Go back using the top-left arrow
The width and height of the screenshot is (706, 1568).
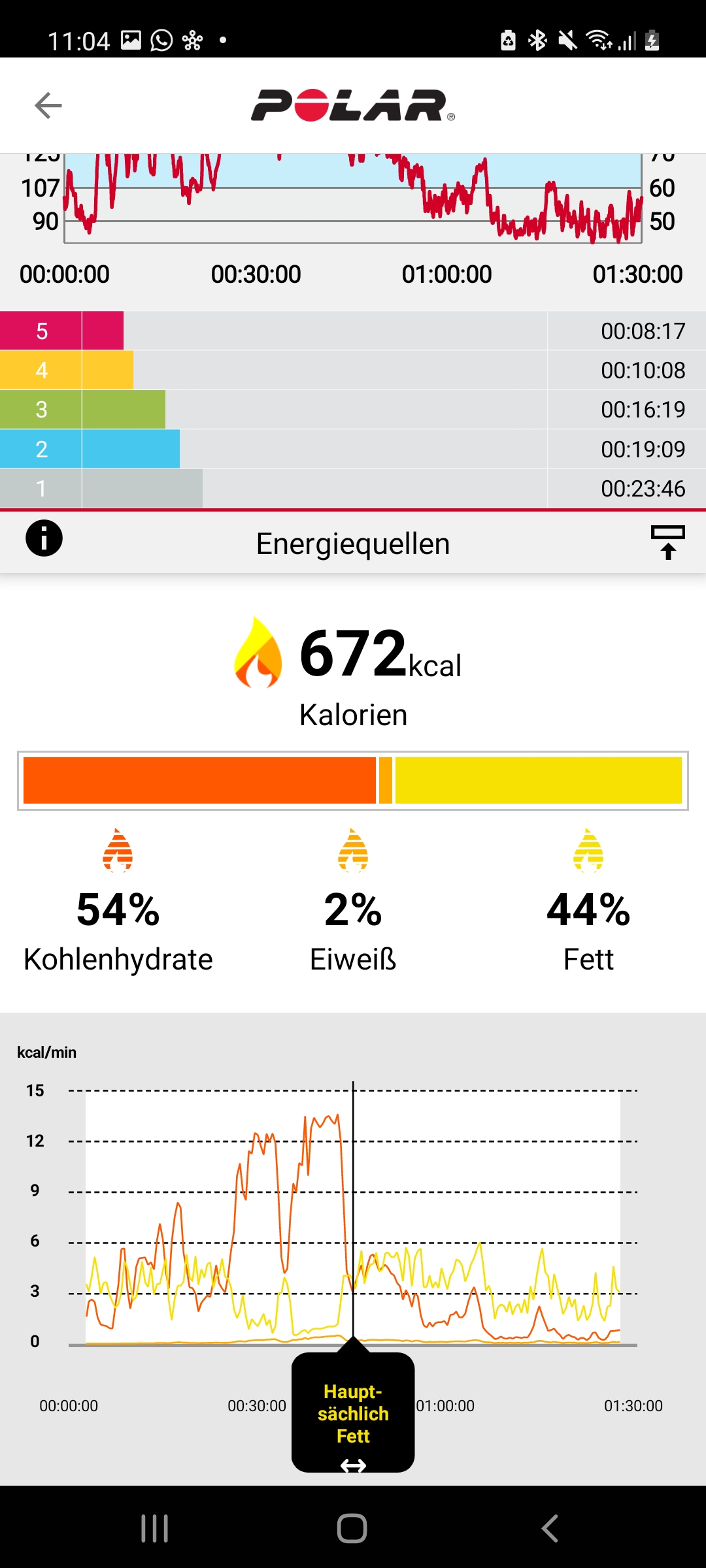(48, 105)
